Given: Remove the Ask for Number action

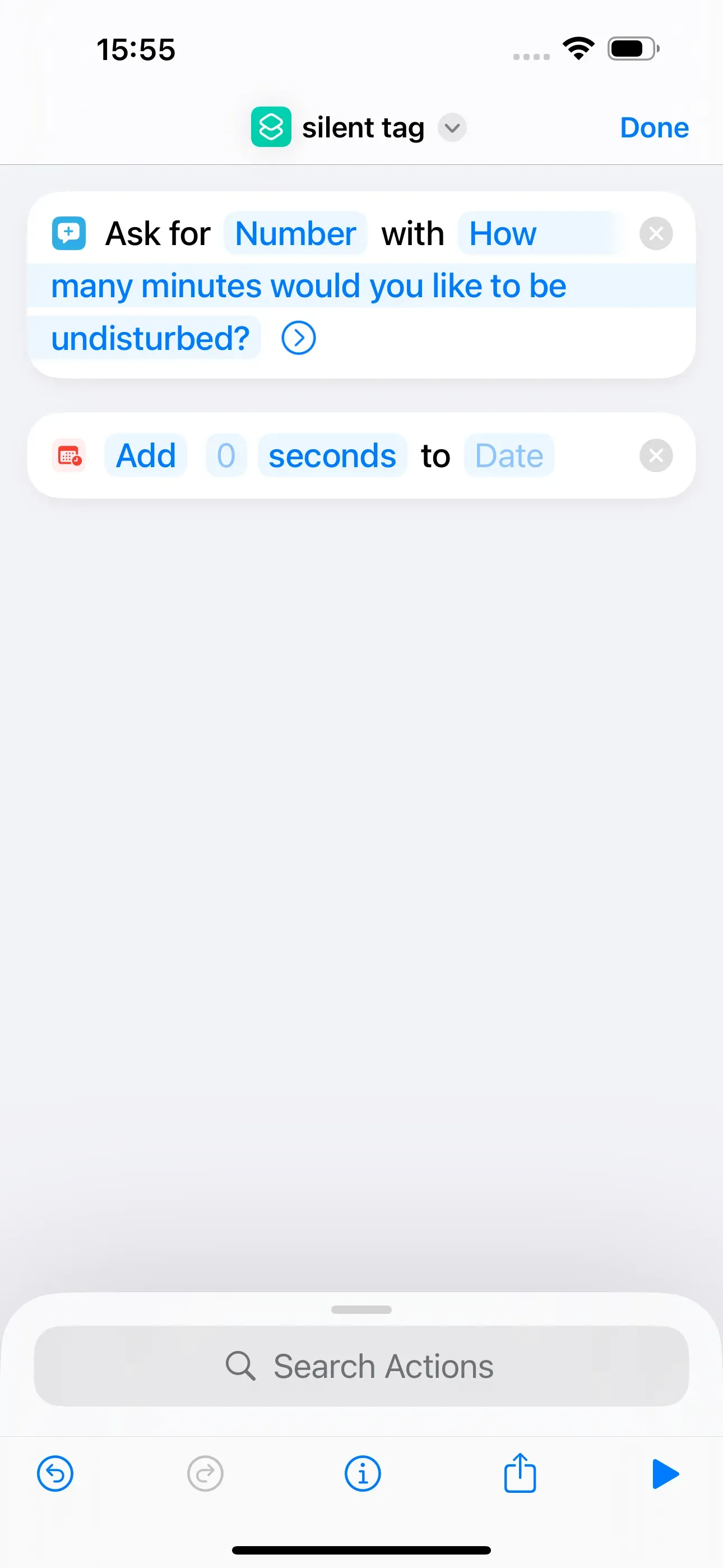Looking at the screenshot, I should pyautogui.click(x=656, y=234).
